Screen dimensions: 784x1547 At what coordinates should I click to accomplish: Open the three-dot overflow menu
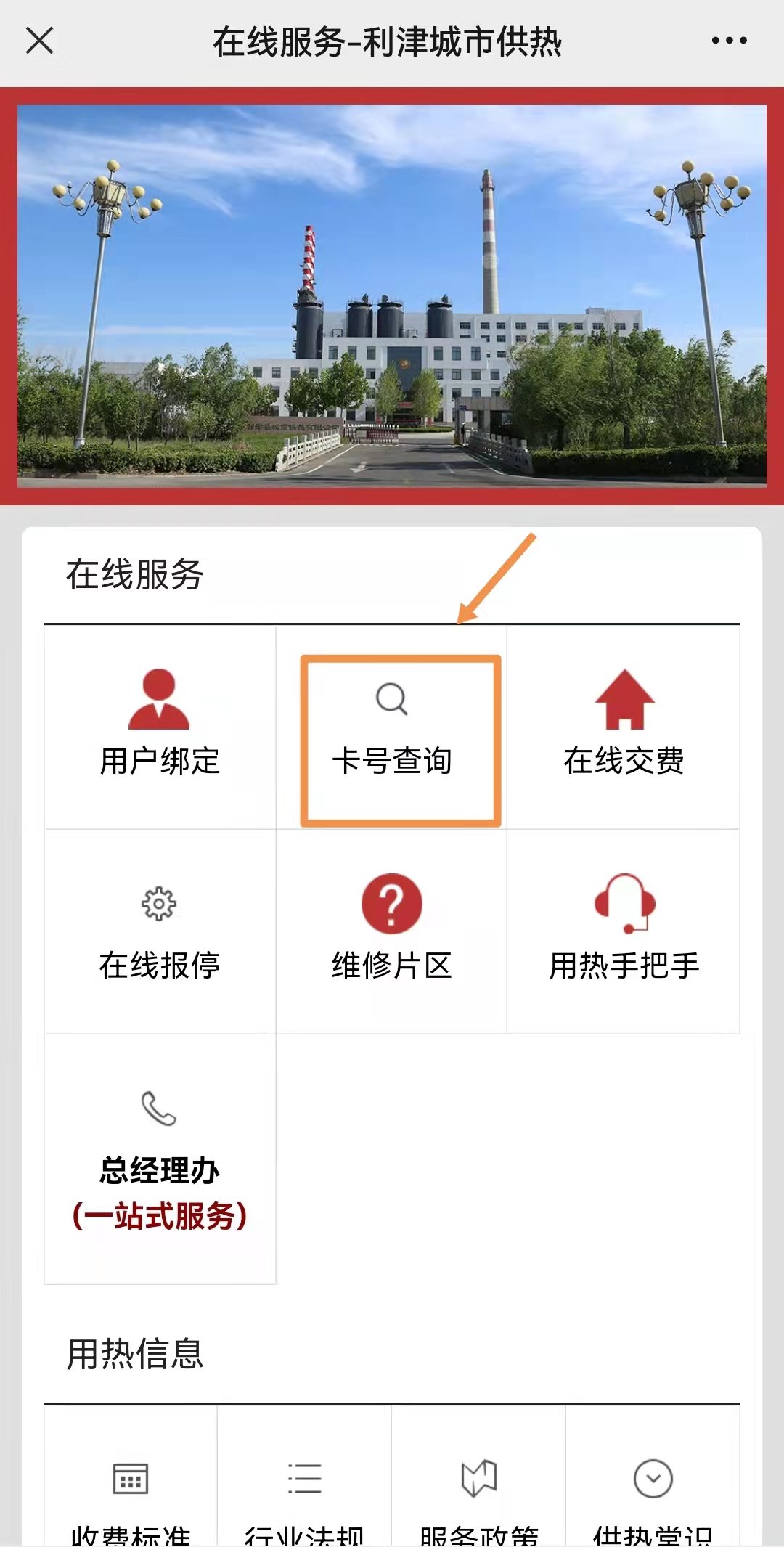click(729, 41)
